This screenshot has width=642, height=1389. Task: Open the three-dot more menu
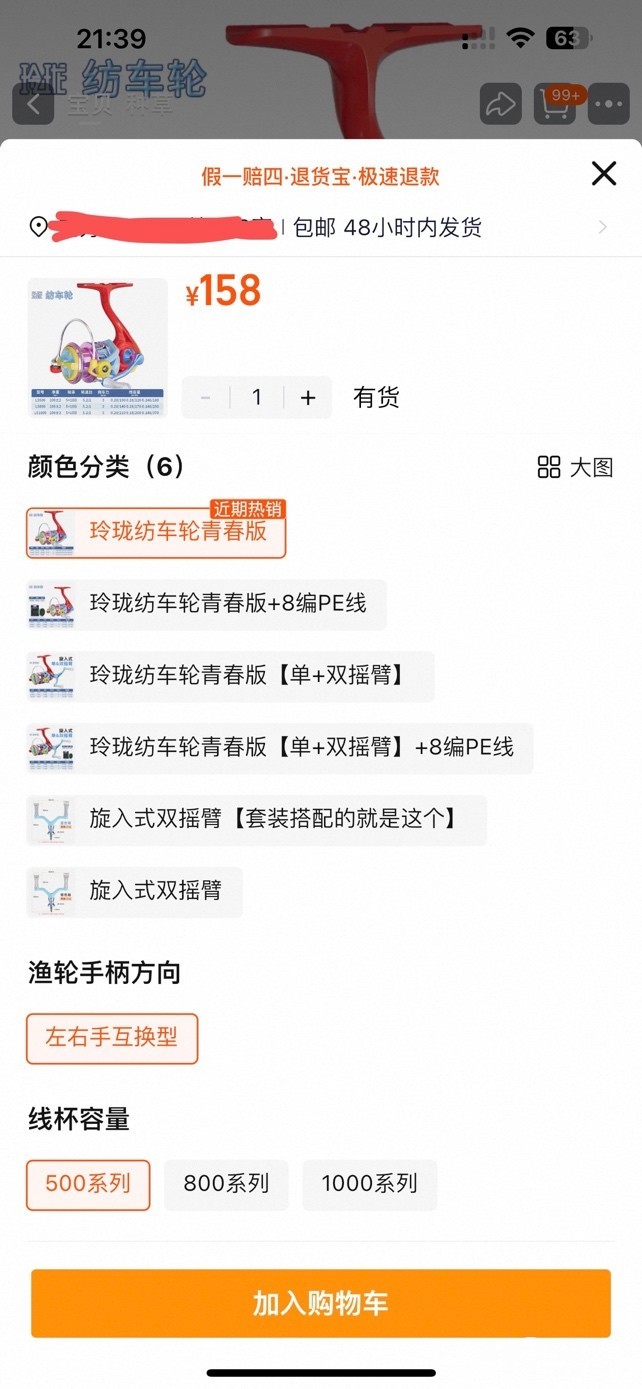tap(609, 104)
